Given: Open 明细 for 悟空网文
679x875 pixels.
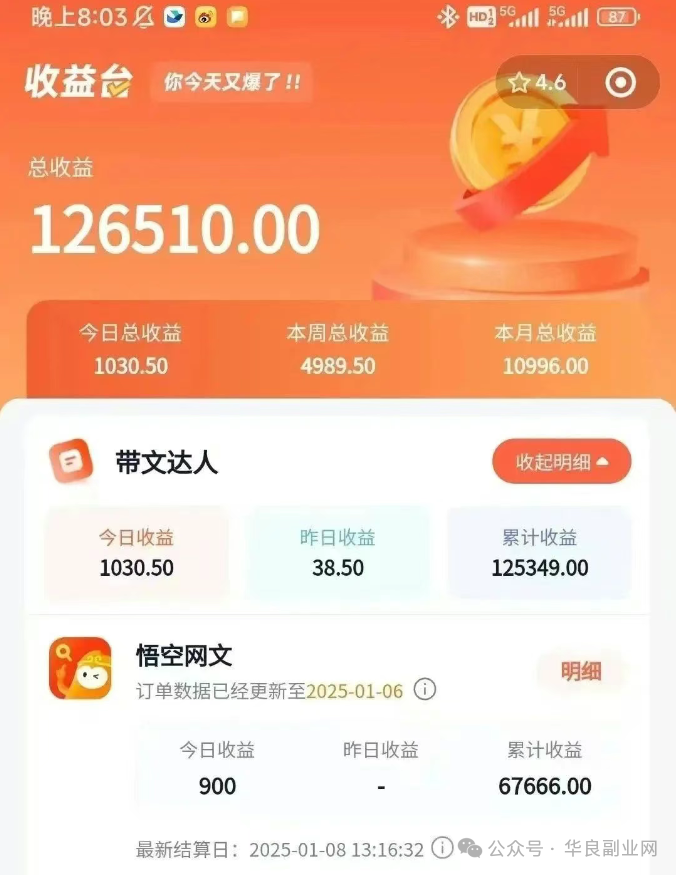Looking at the screenshot, I should tap(580, 671).
